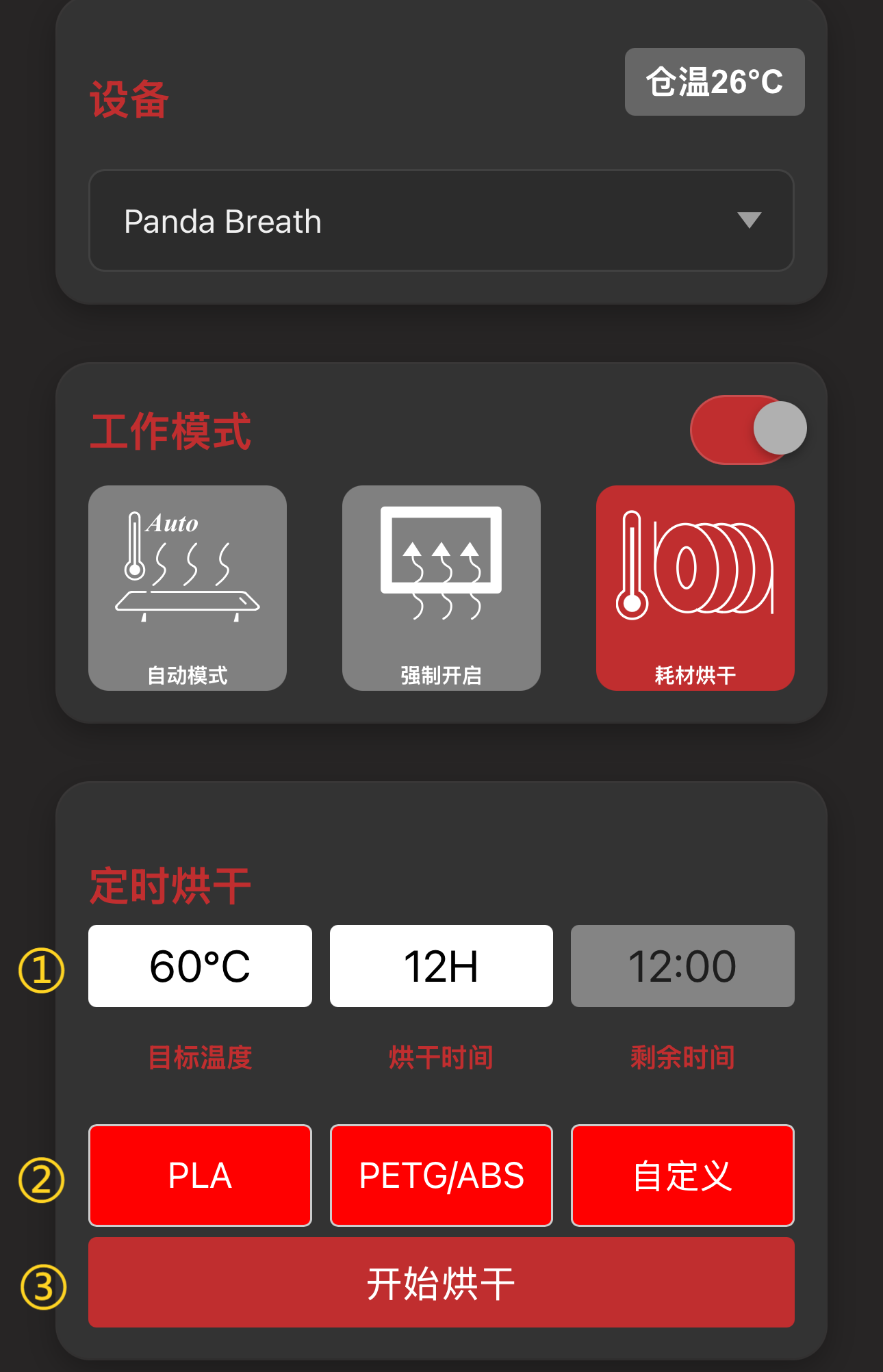
Task: Choose the 耗材烘干 filament drying mode
Action: (x=695, y=587)
